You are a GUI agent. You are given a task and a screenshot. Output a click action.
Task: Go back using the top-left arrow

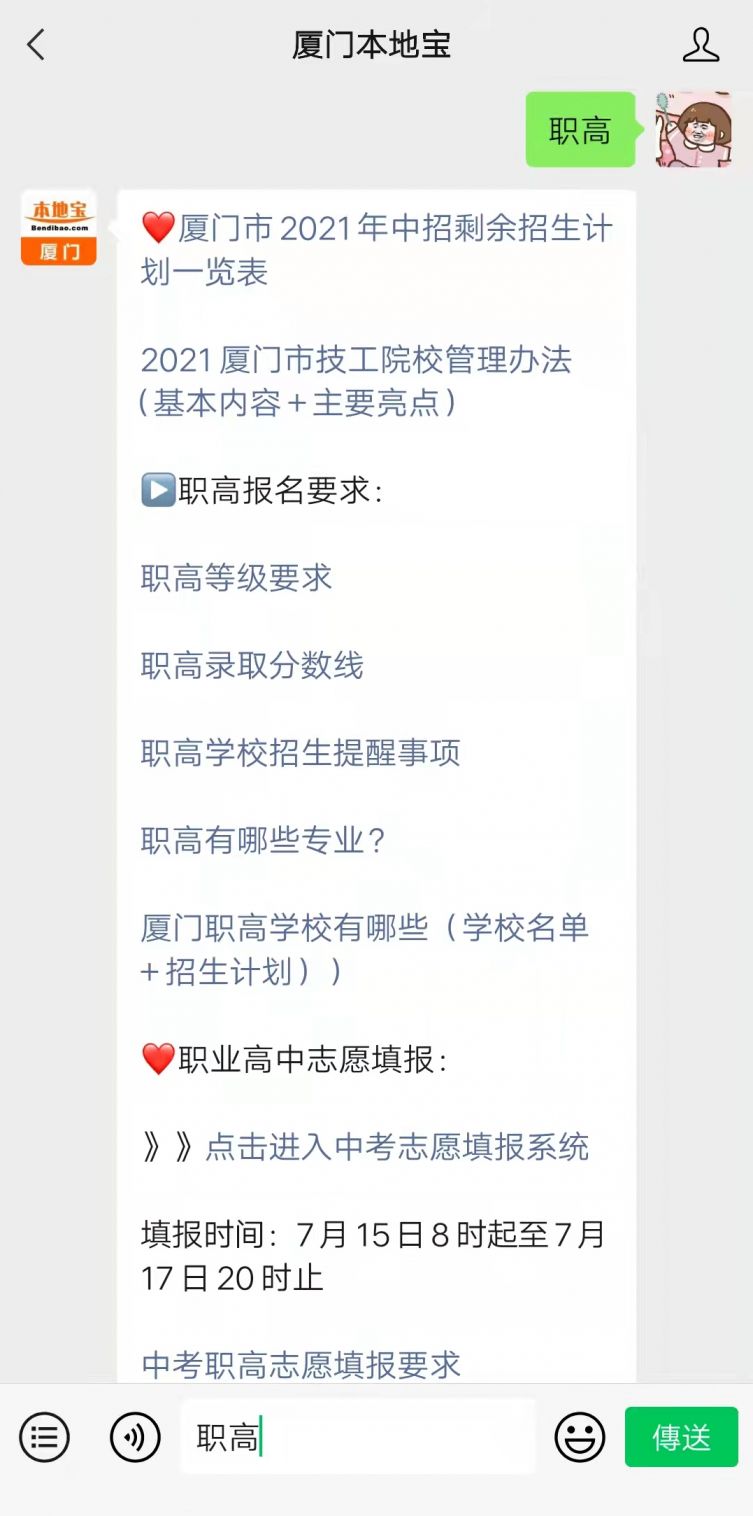coord(36,45)
